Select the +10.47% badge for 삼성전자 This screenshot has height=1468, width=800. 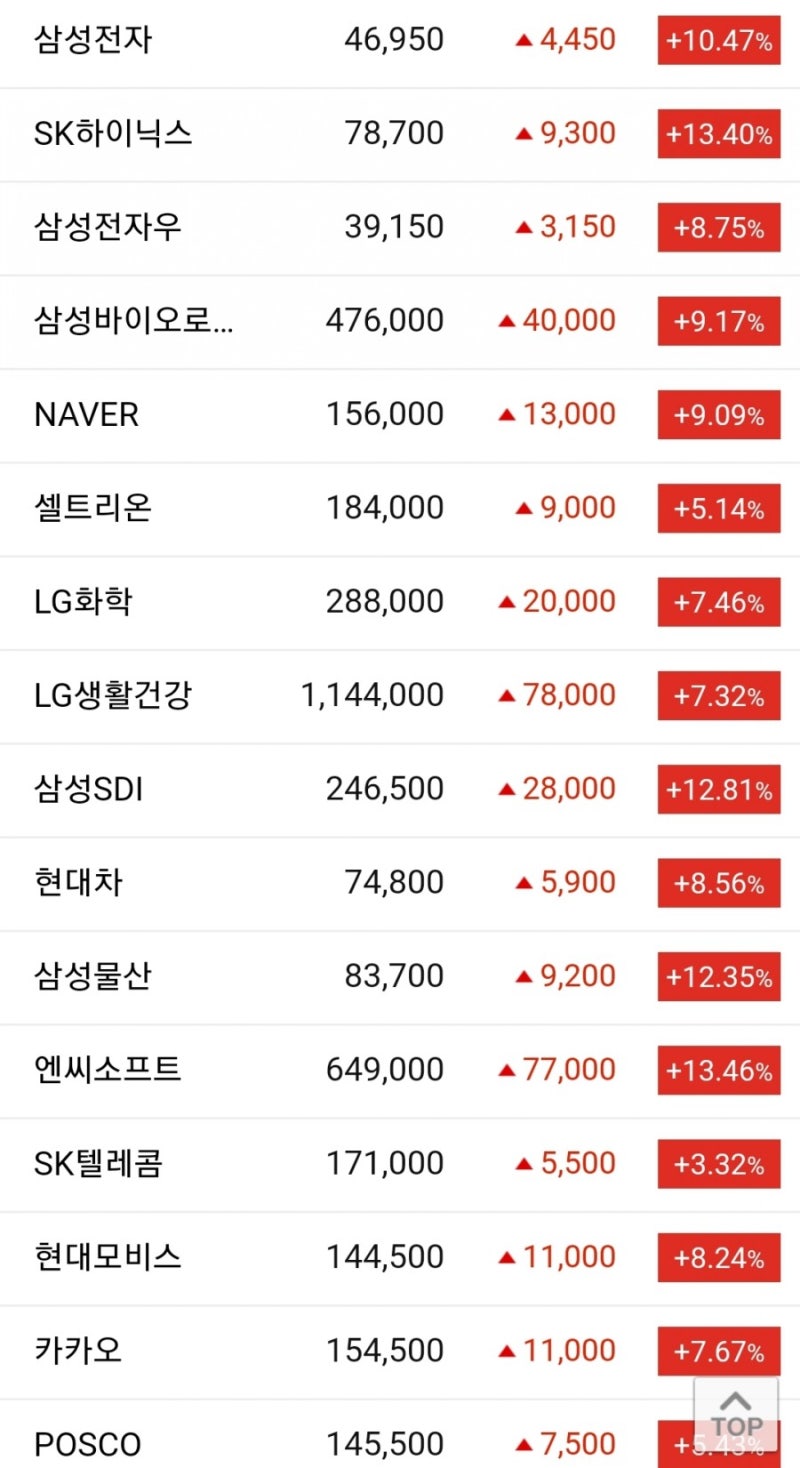point(718,40)
